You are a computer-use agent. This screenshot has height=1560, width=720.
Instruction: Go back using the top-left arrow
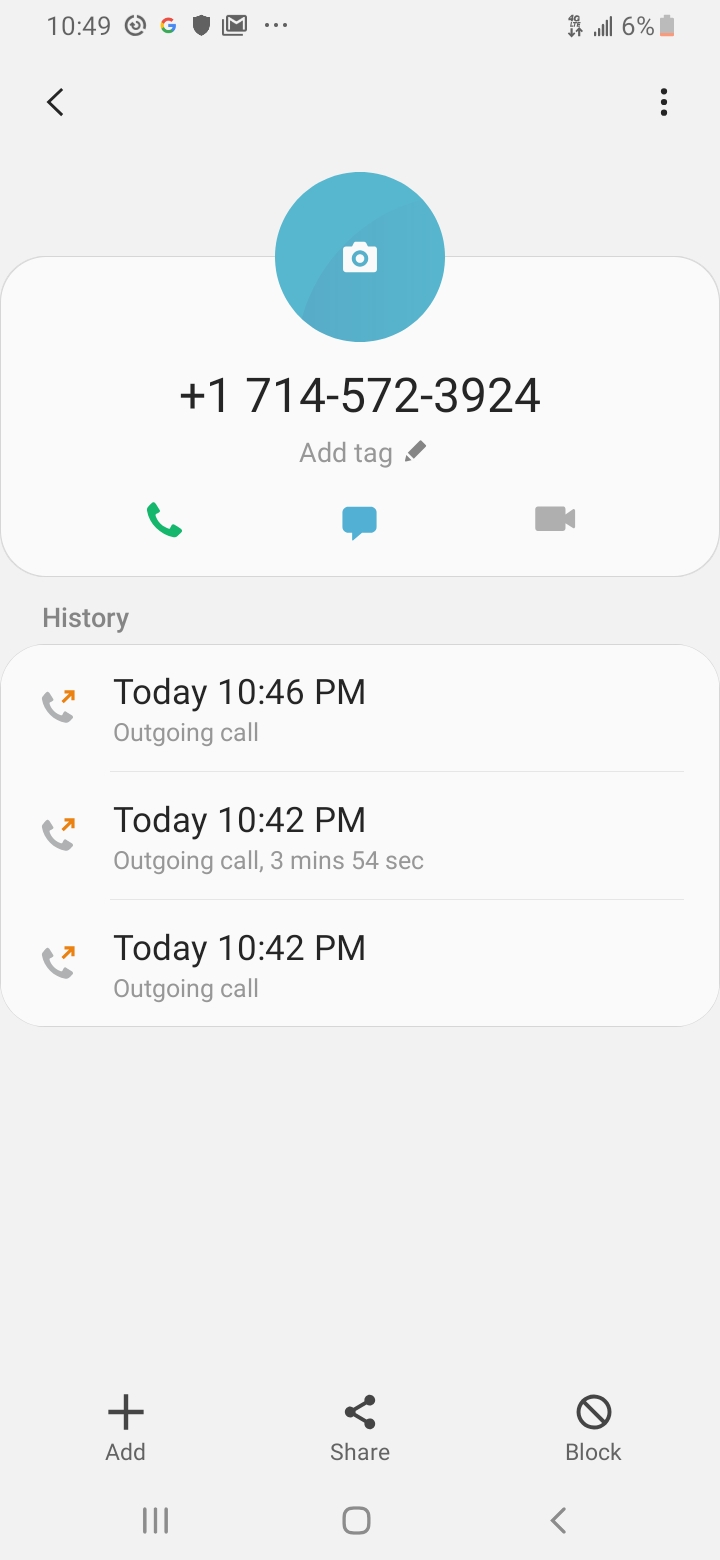(56, 102)
